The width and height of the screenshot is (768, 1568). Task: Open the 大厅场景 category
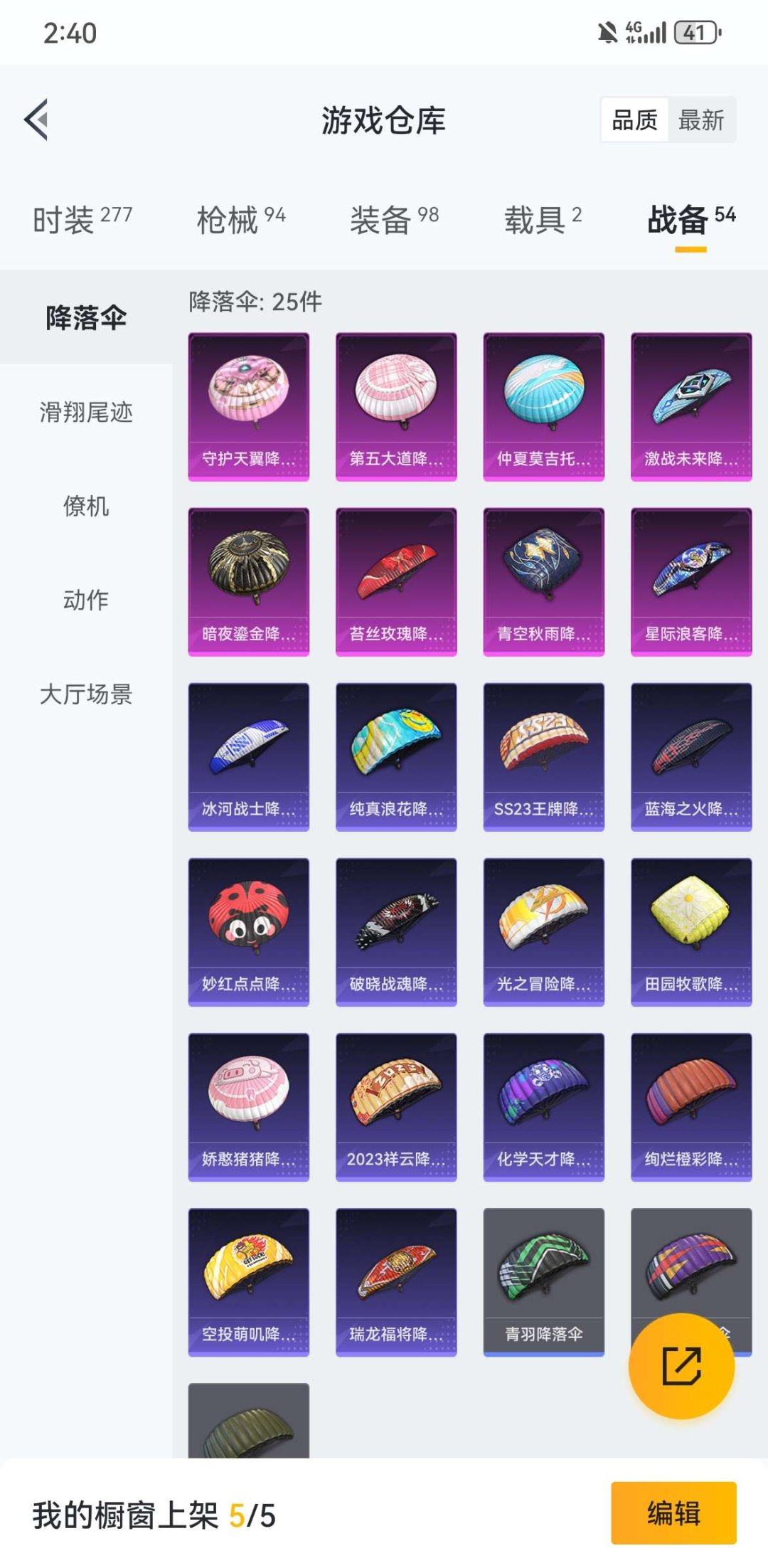click(x=86, y=694)
